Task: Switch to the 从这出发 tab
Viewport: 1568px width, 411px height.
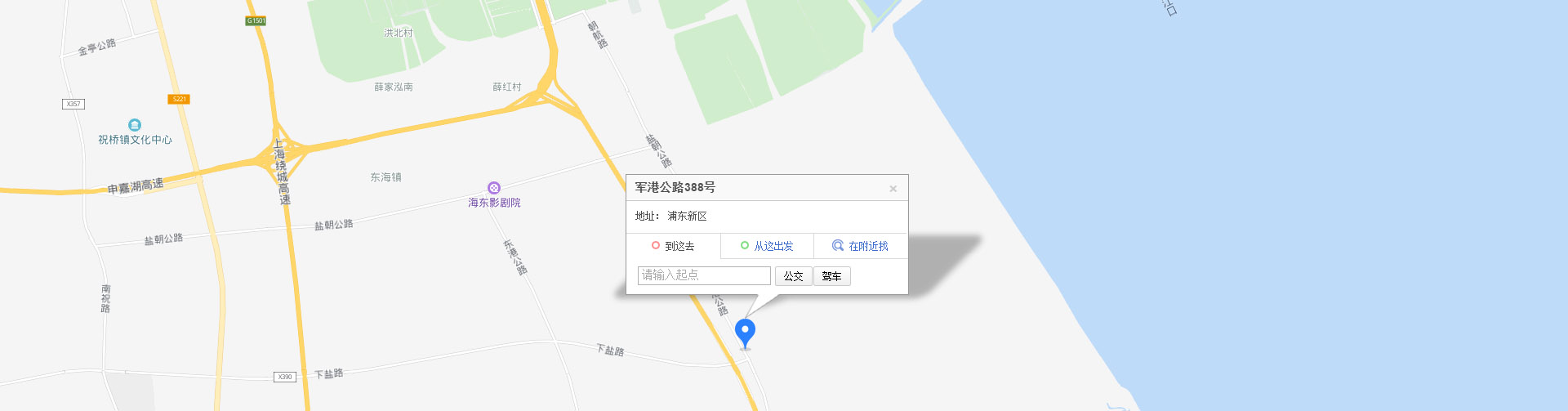Action: pos(767,246)
